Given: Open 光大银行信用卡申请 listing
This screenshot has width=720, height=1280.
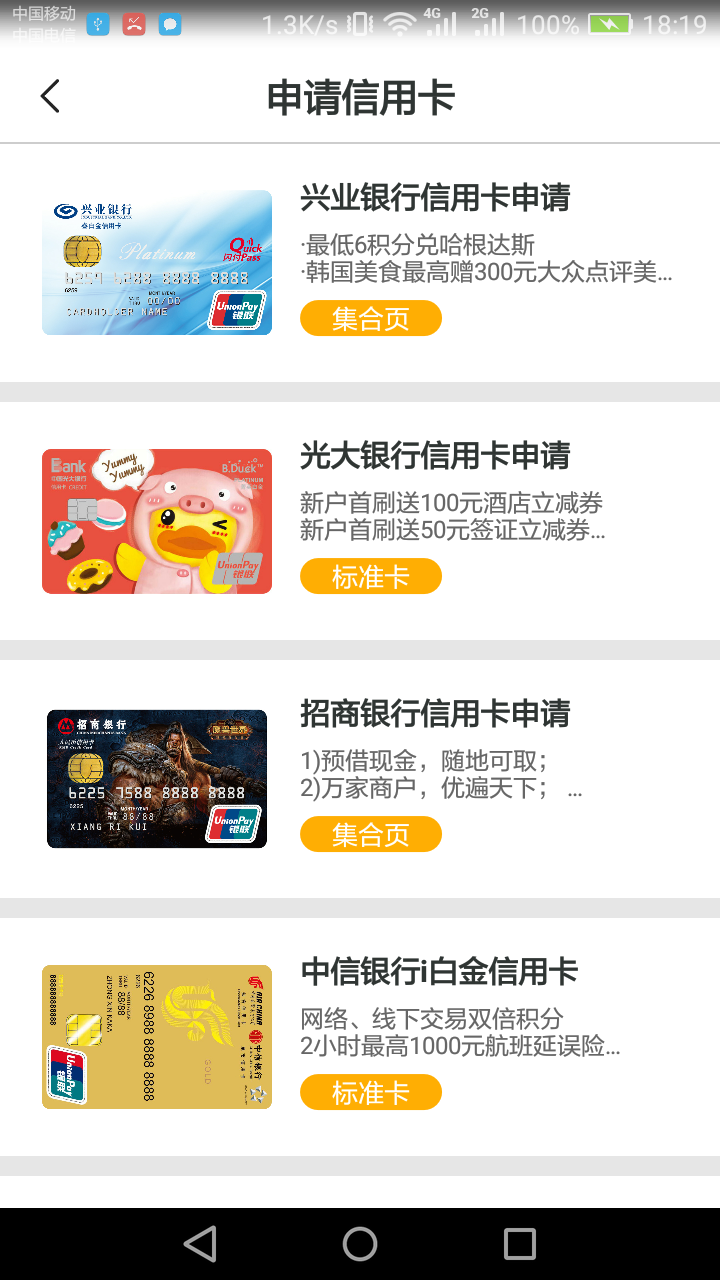Looking at the screenshot, I should coord(435,456).
